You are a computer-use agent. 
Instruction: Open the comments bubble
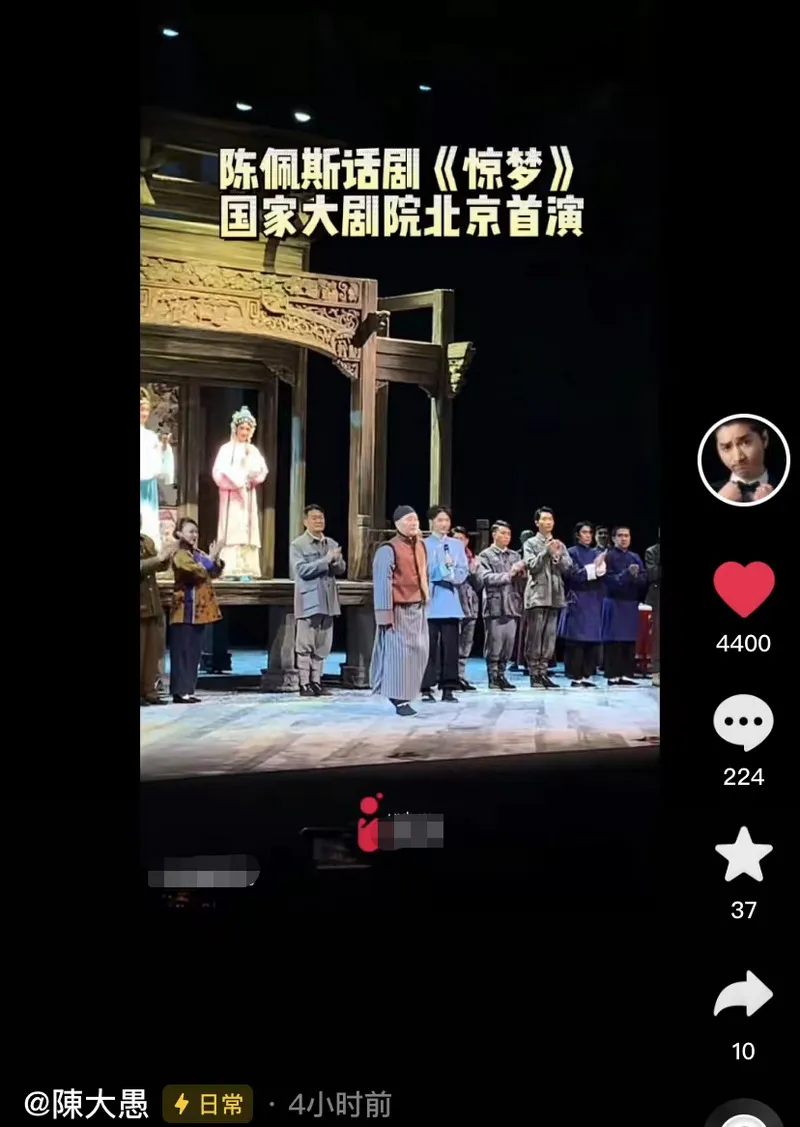coord(743,723)
